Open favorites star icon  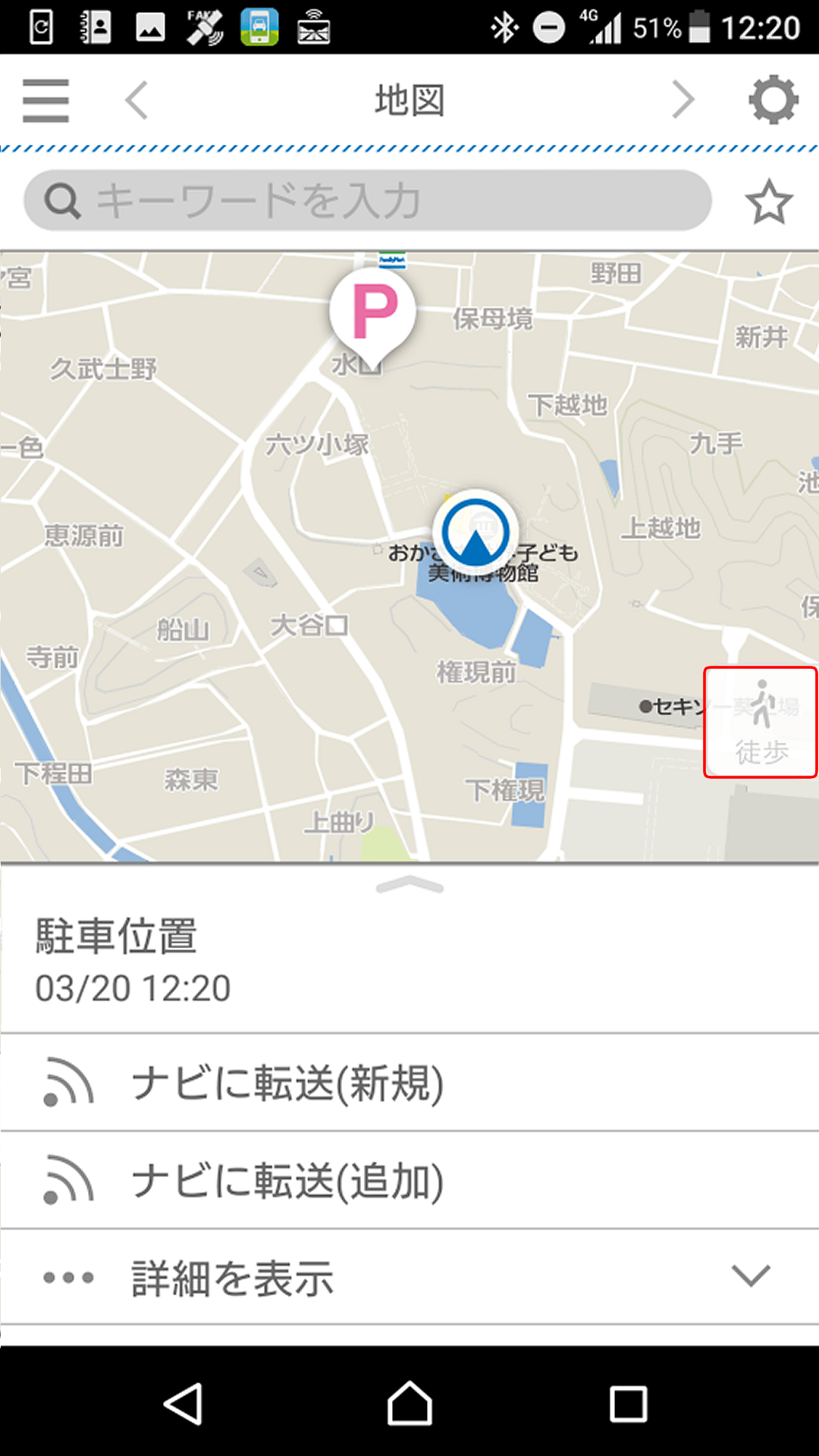click(x=768, y=202)
